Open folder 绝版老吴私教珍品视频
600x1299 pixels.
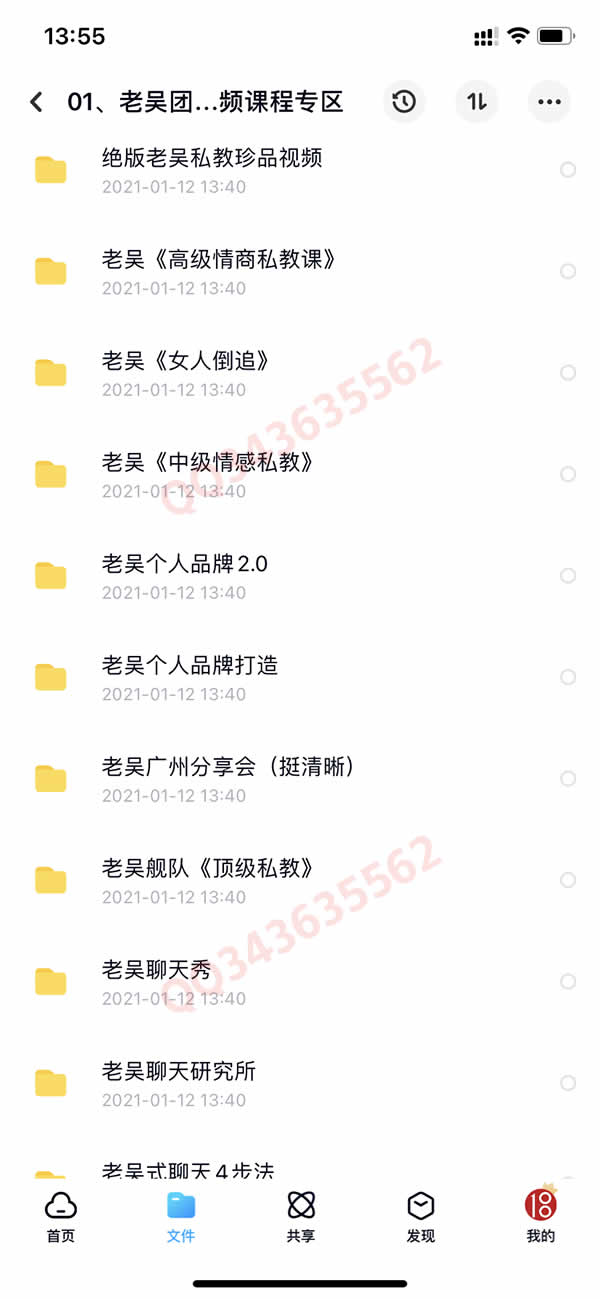300,170
